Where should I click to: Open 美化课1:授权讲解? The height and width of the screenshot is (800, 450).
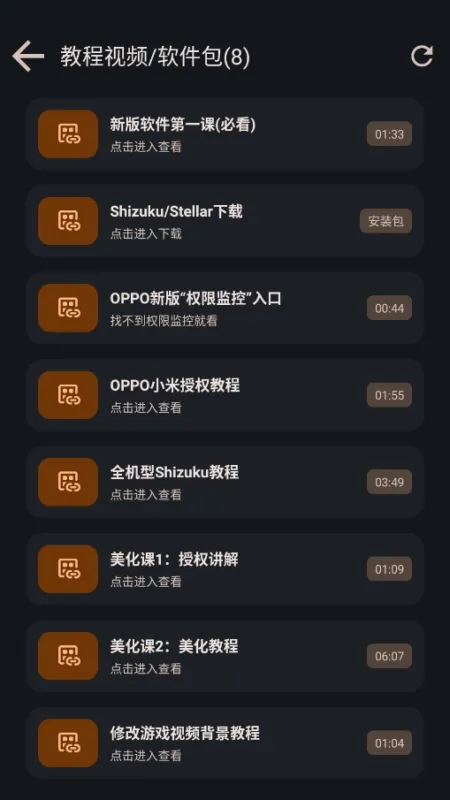pos(225,569)
